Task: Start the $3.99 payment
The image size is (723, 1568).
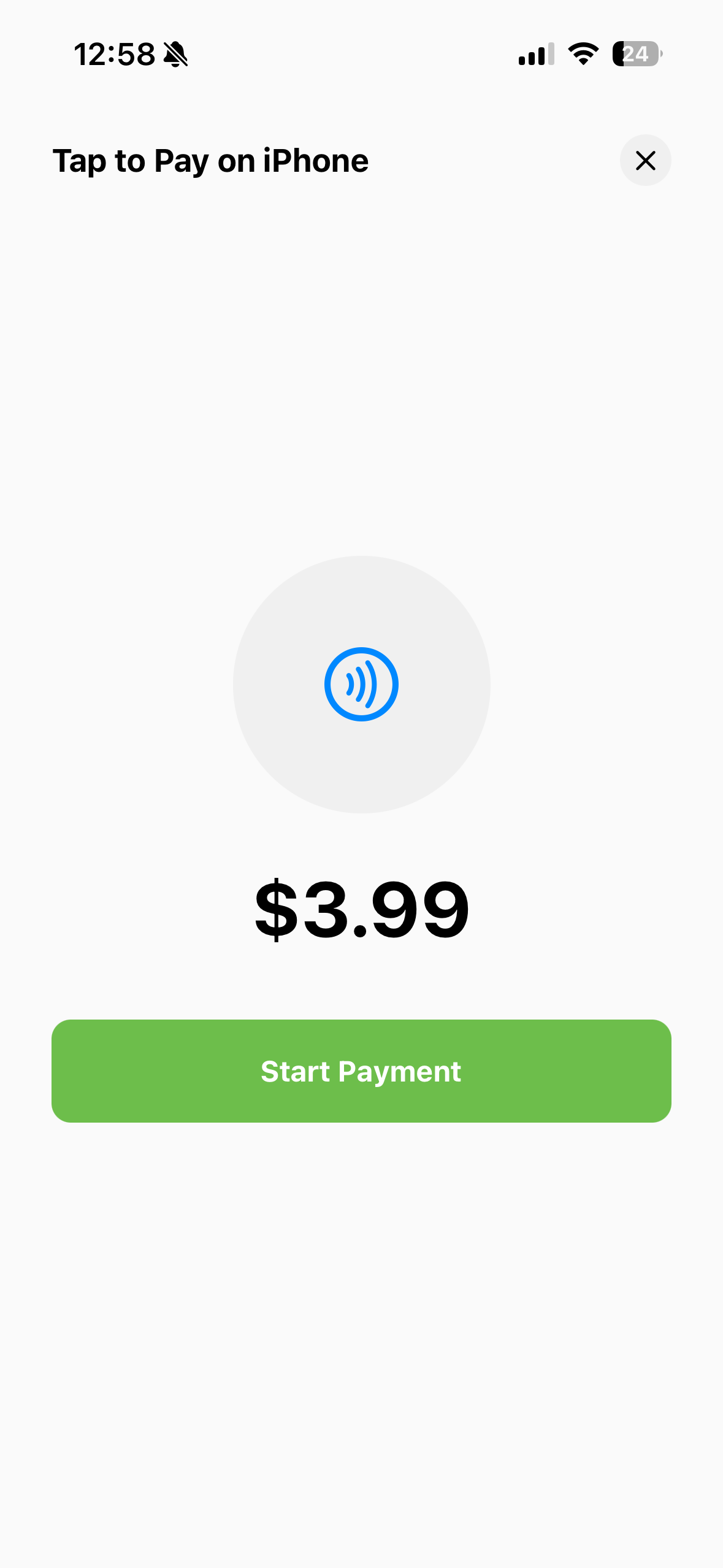Action: click(x=361, y=1071)
